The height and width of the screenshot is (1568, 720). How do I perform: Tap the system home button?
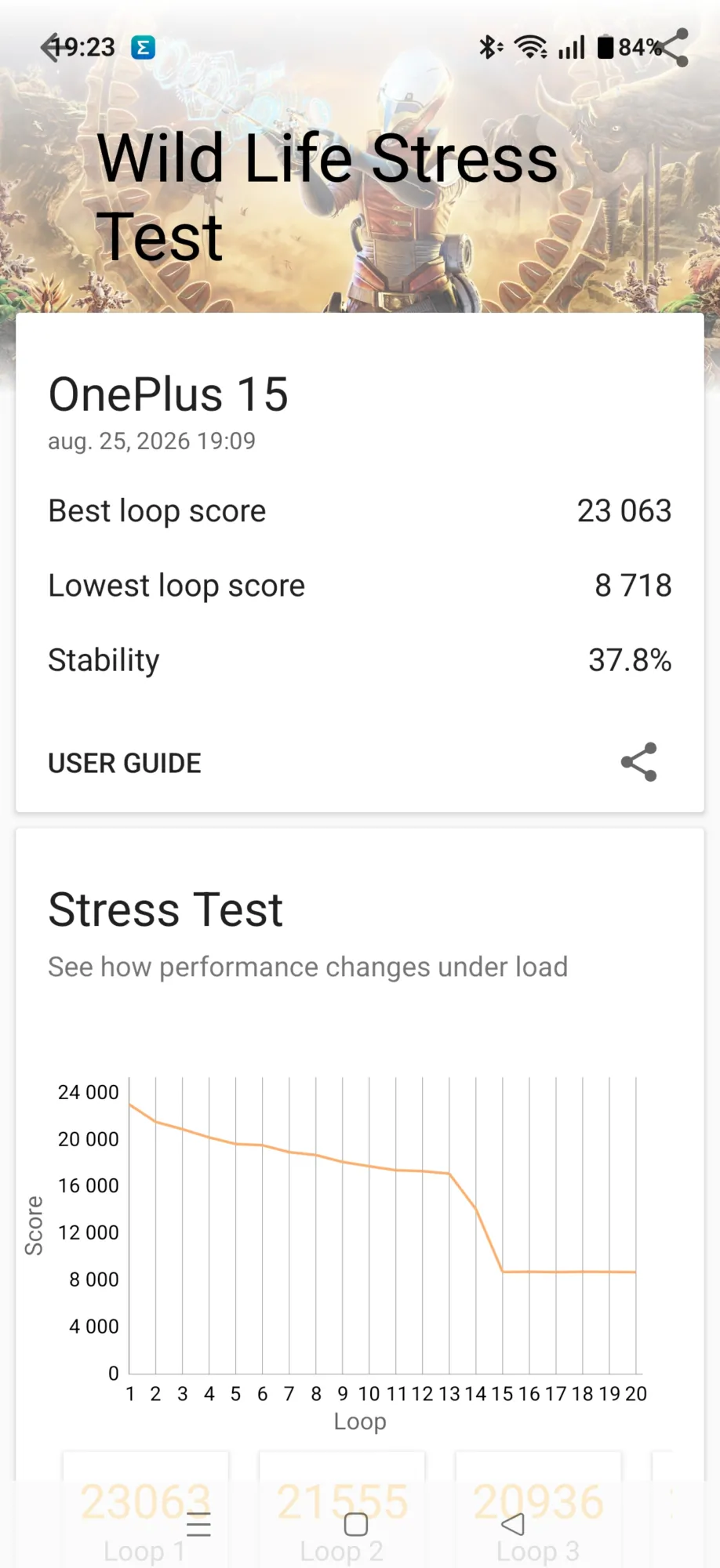(356, 1524)
